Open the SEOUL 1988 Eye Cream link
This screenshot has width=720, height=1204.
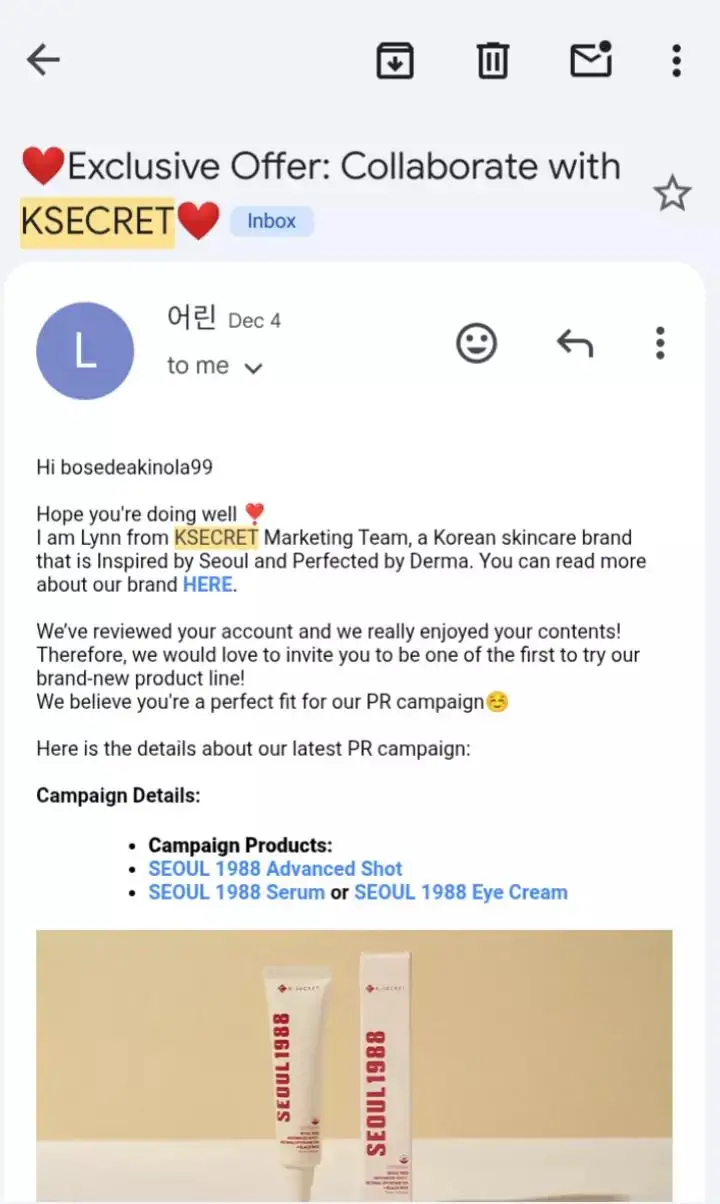tap(461, 892)
